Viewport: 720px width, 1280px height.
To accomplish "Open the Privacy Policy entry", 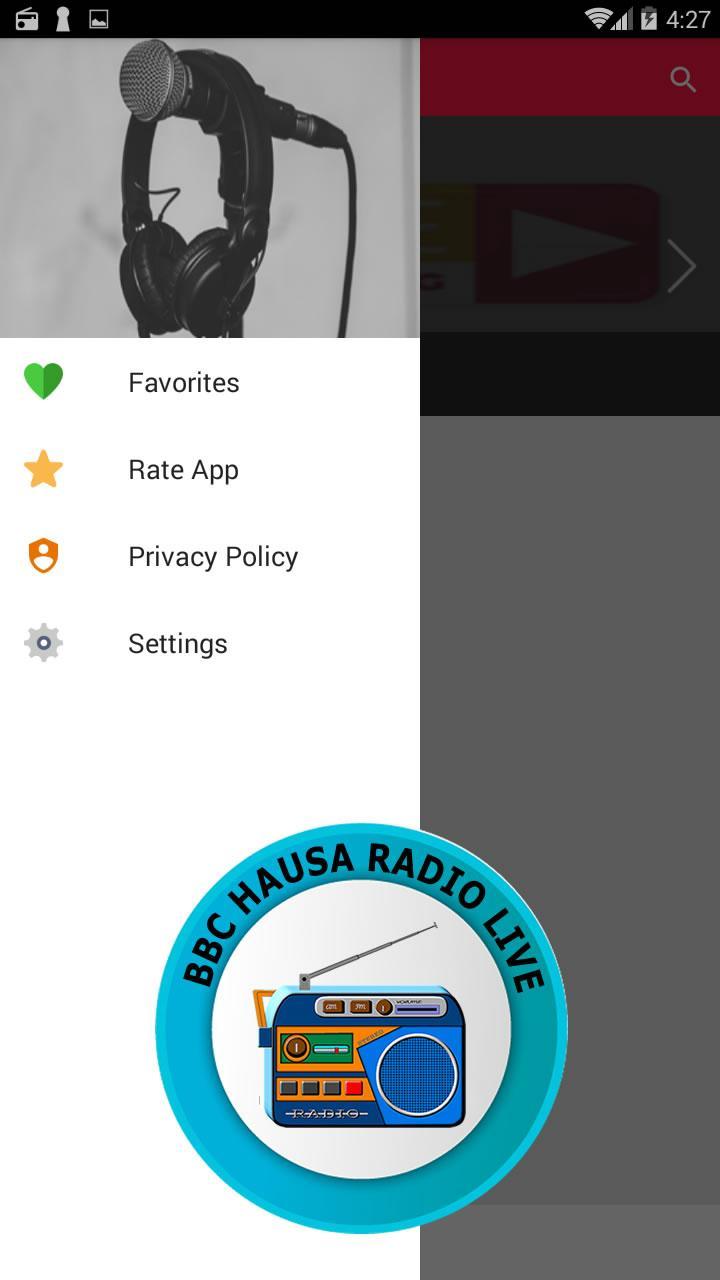I will [x=212, y=557].
